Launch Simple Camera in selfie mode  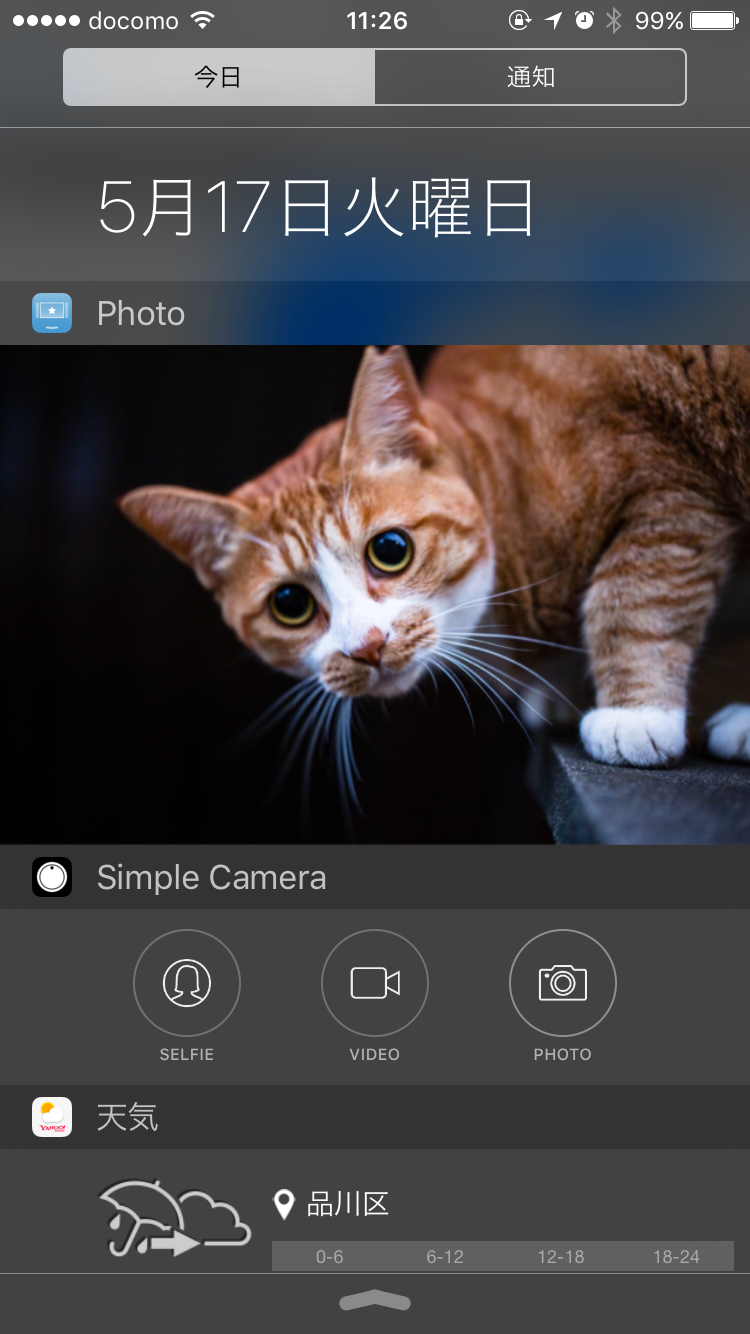click(187, 984)
